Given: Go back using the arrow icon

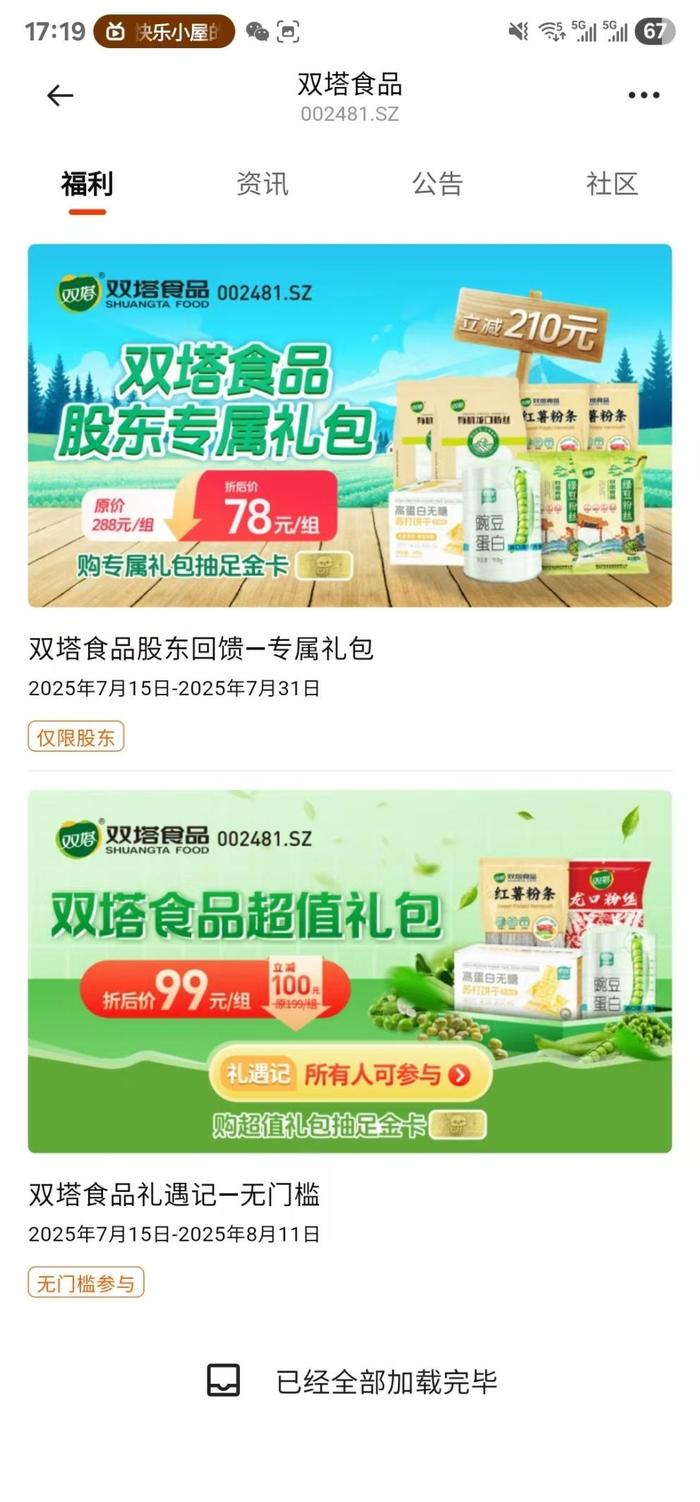Looking at the screenshot, I should click(x=60, y=96).
